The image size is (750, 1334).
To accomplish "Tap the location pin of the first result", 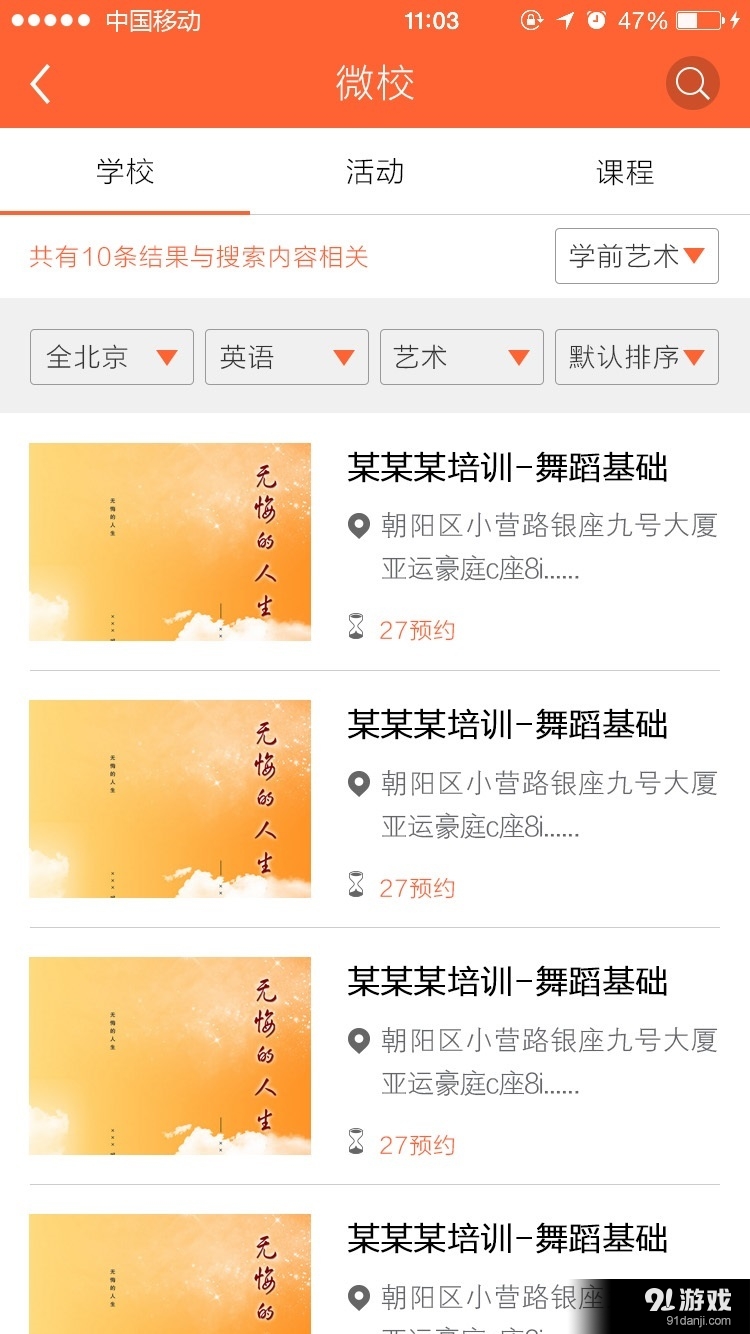I will click(357, 525).
